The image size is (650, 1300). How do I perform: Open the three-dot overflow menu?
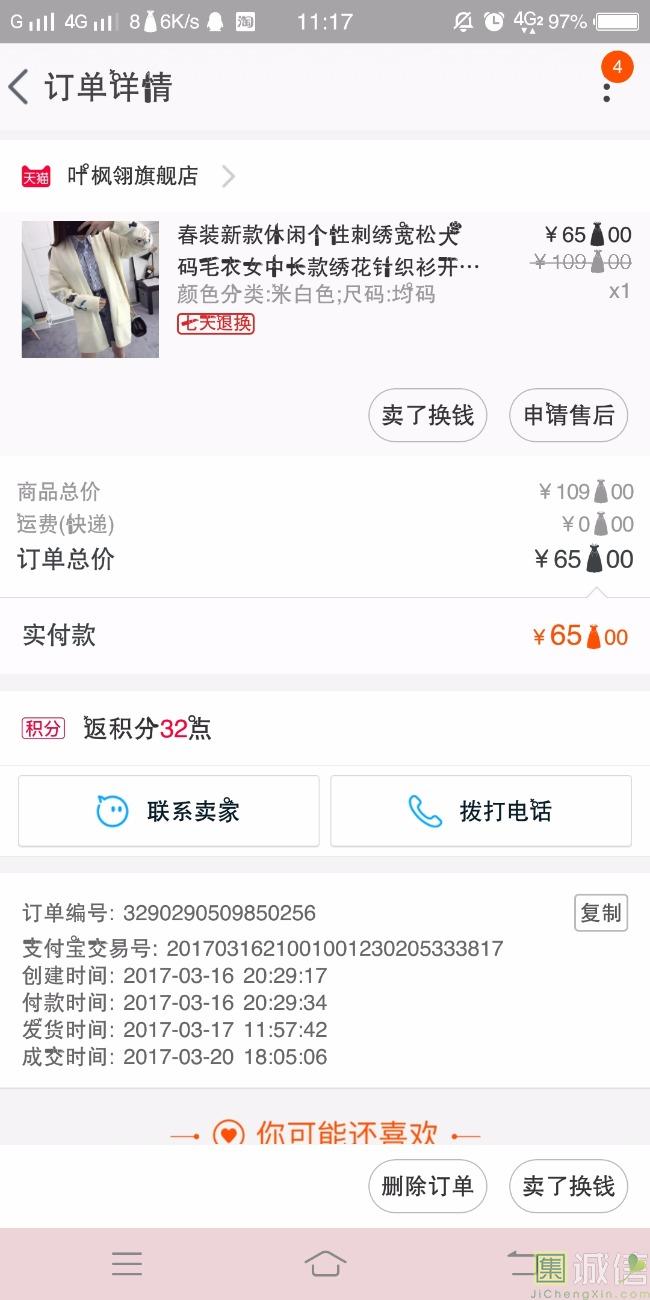[606, 89]
